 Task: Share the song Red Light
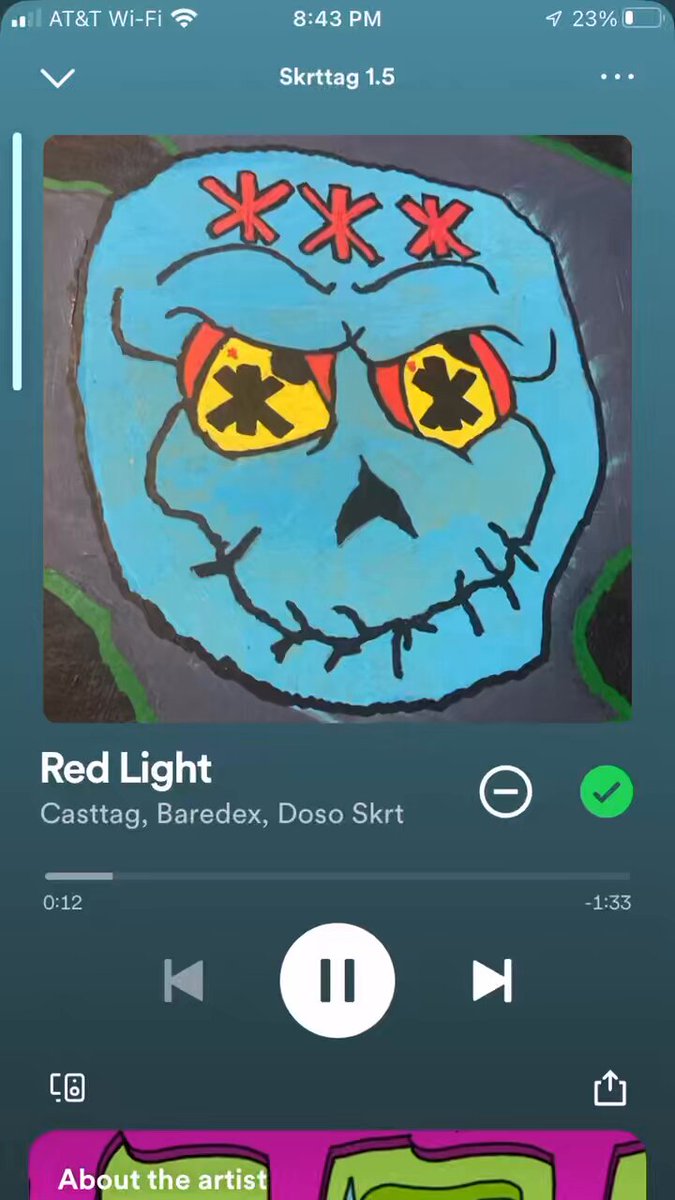point(610,1087)
